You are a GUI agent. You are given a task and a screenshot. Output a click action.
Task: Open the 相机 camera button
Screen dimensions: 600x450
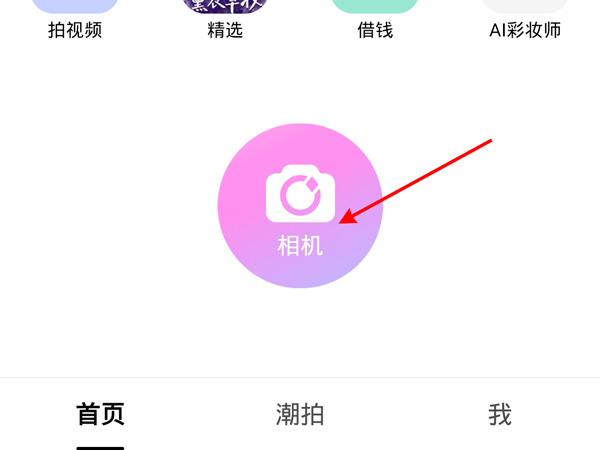pyautogui.click(x=300, y=206)
